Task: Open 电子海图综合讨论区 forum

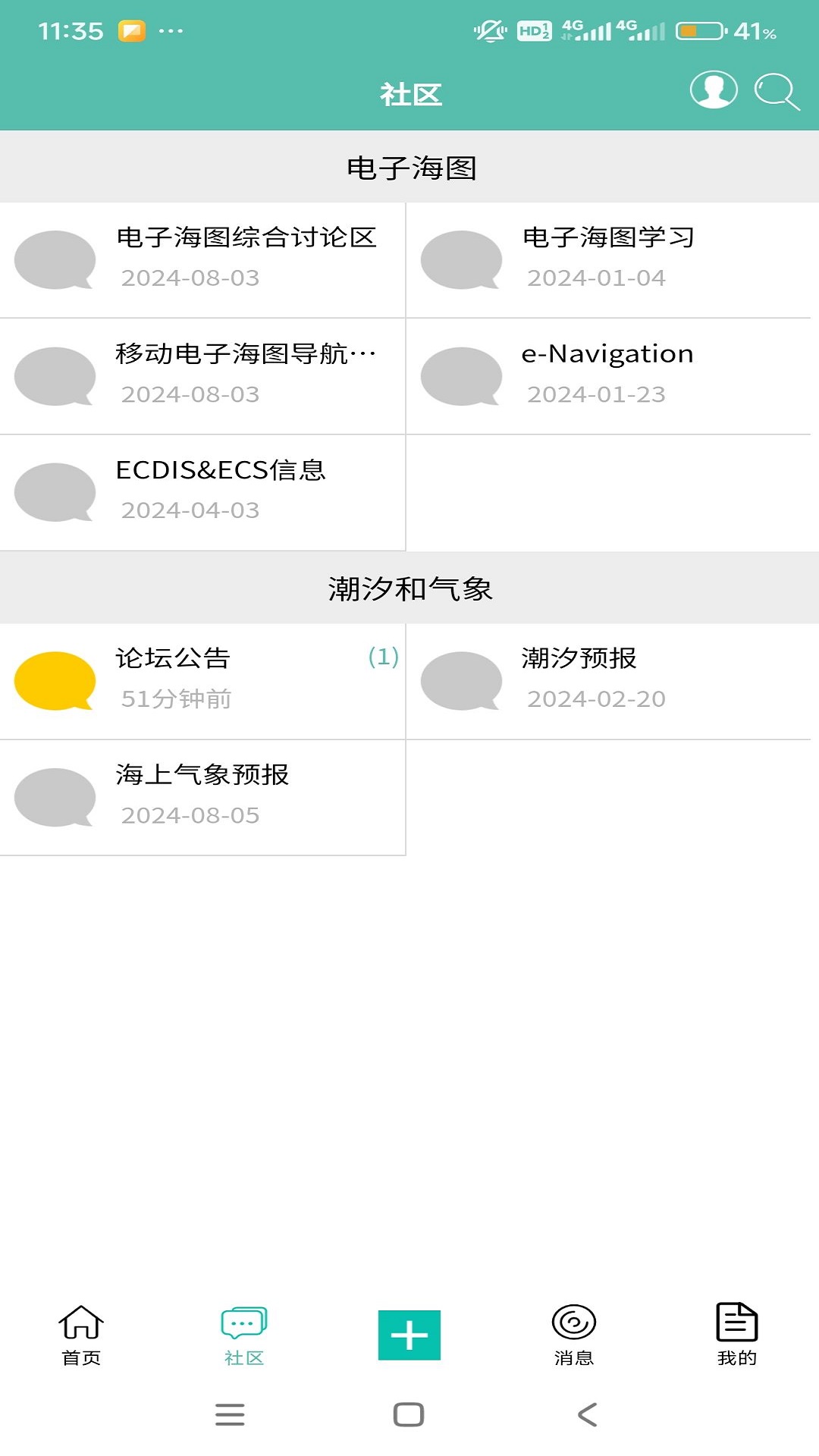Action: (x=202, y=260)
